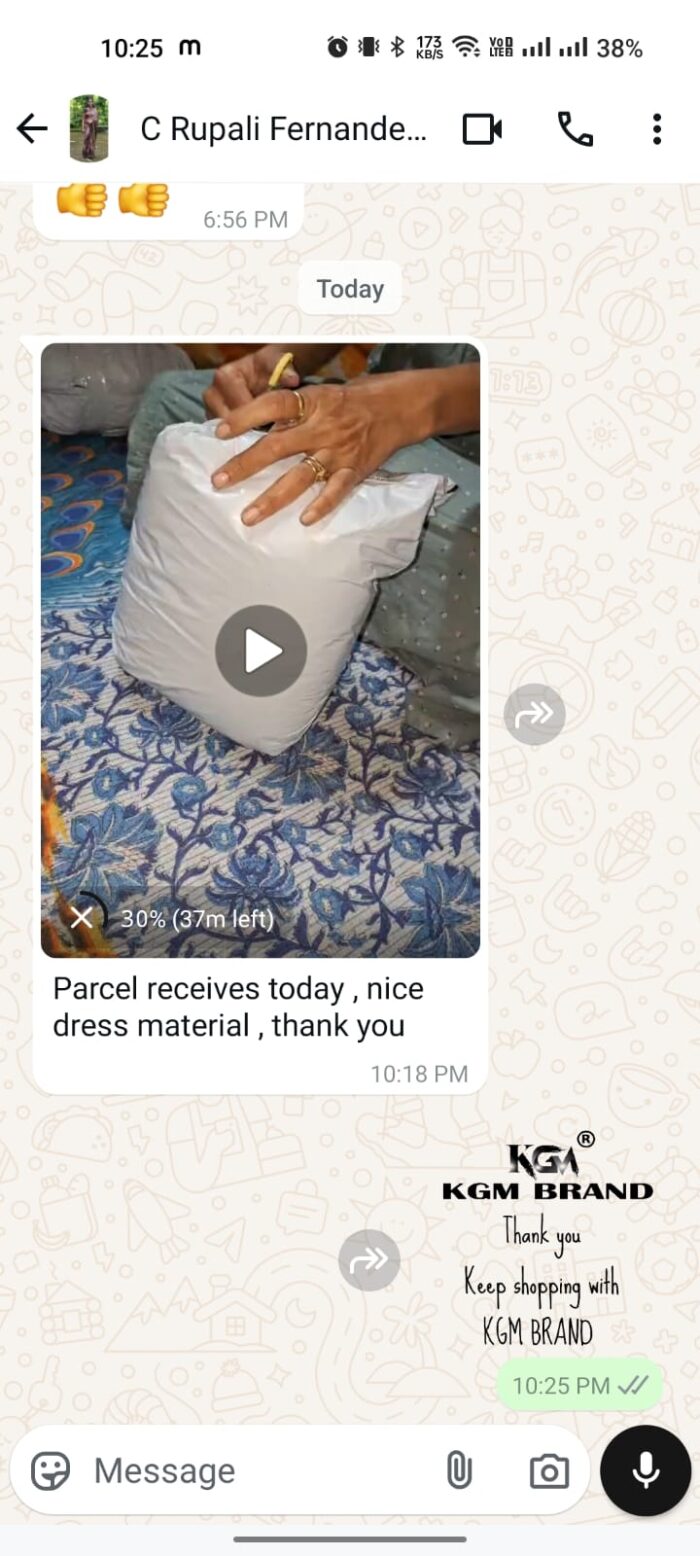Tap the microphone to record voice message

[x=645, y=1471]
